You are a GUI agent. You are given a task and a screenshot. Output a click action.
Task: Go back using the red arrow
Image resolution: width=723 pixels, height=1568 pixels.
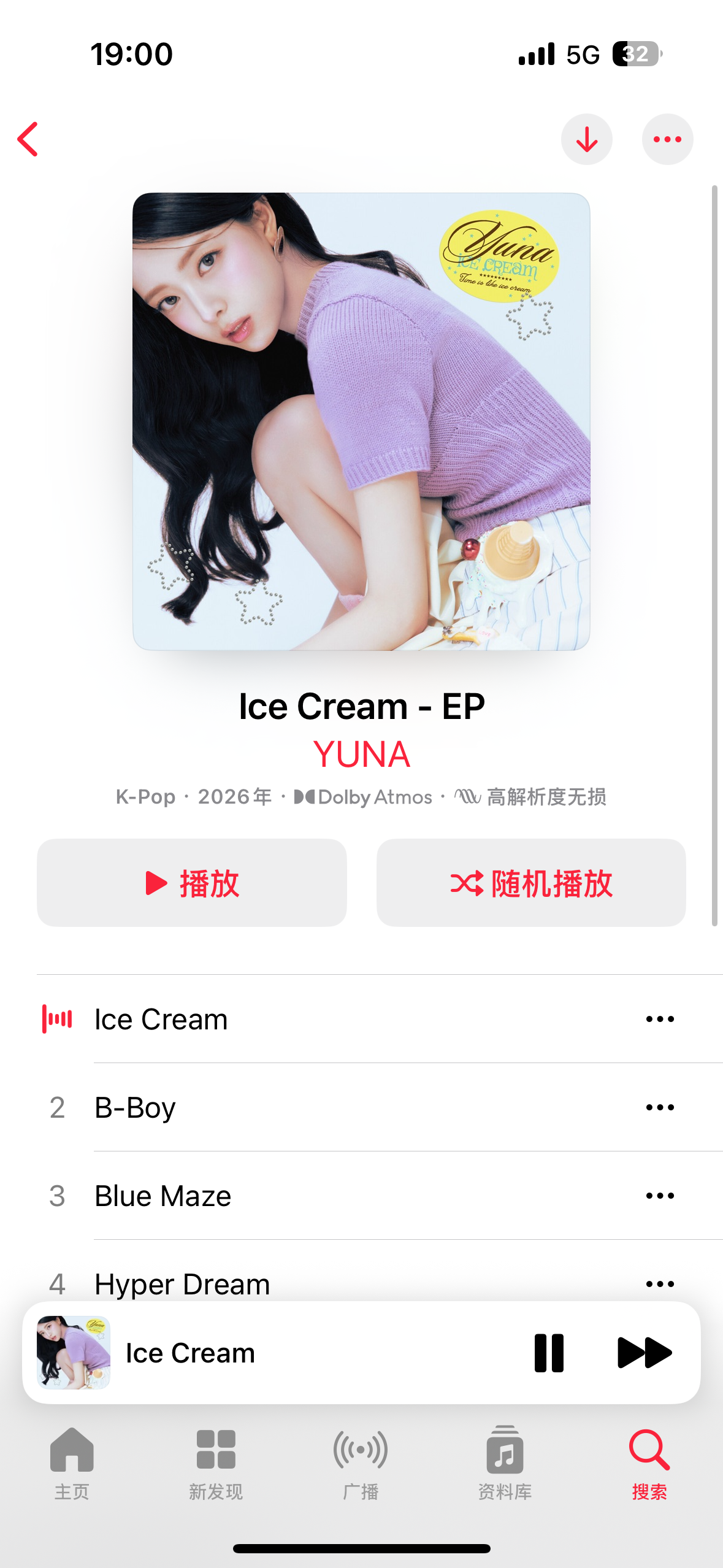coord(28,139)
